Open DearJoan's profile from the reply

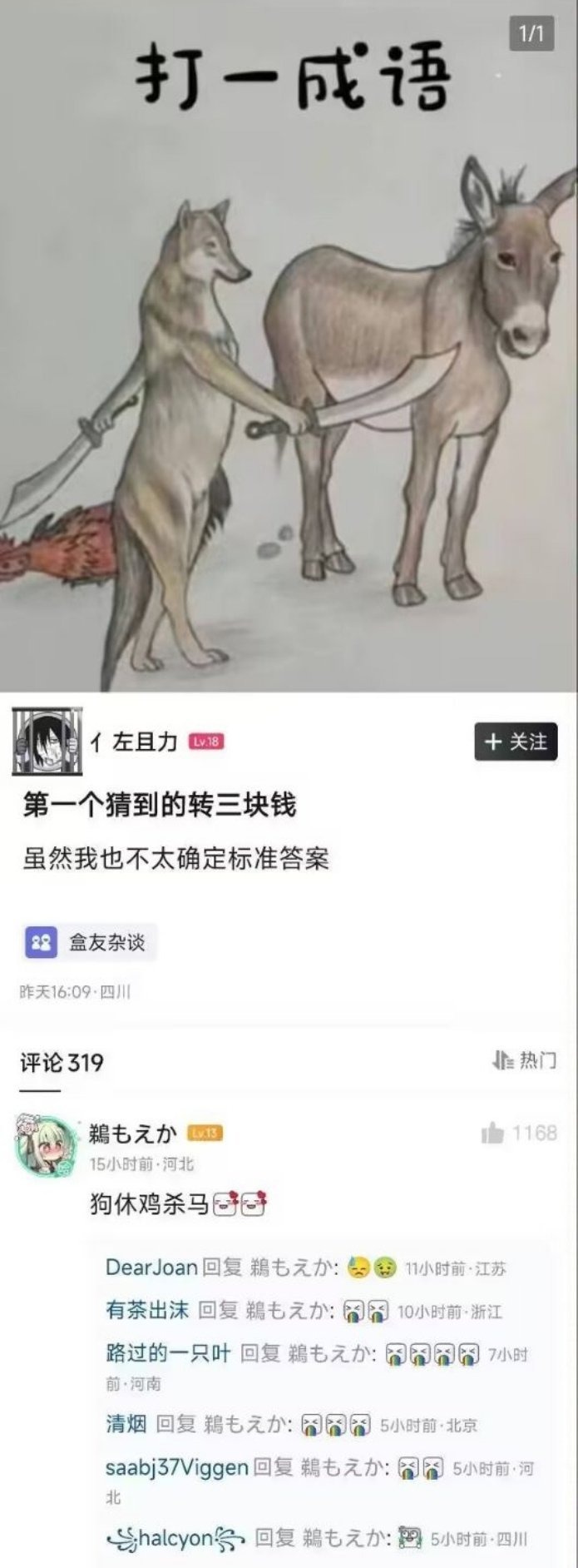pyautogui.click(x=151, y=1268)
